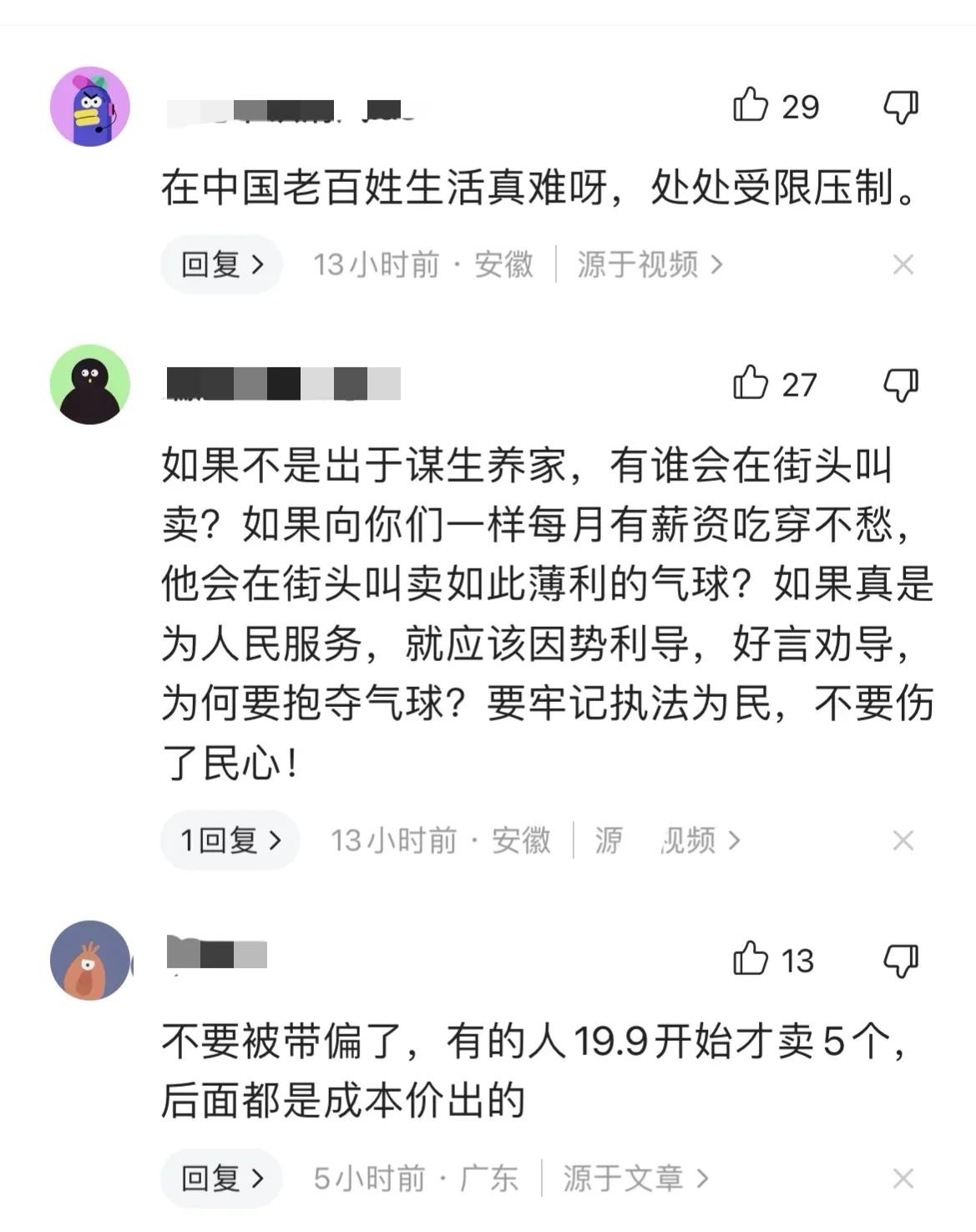Dislike the comment about 老百姓生活真难
This screenshot has height=1232, width=976.
(x=900, y=107)
